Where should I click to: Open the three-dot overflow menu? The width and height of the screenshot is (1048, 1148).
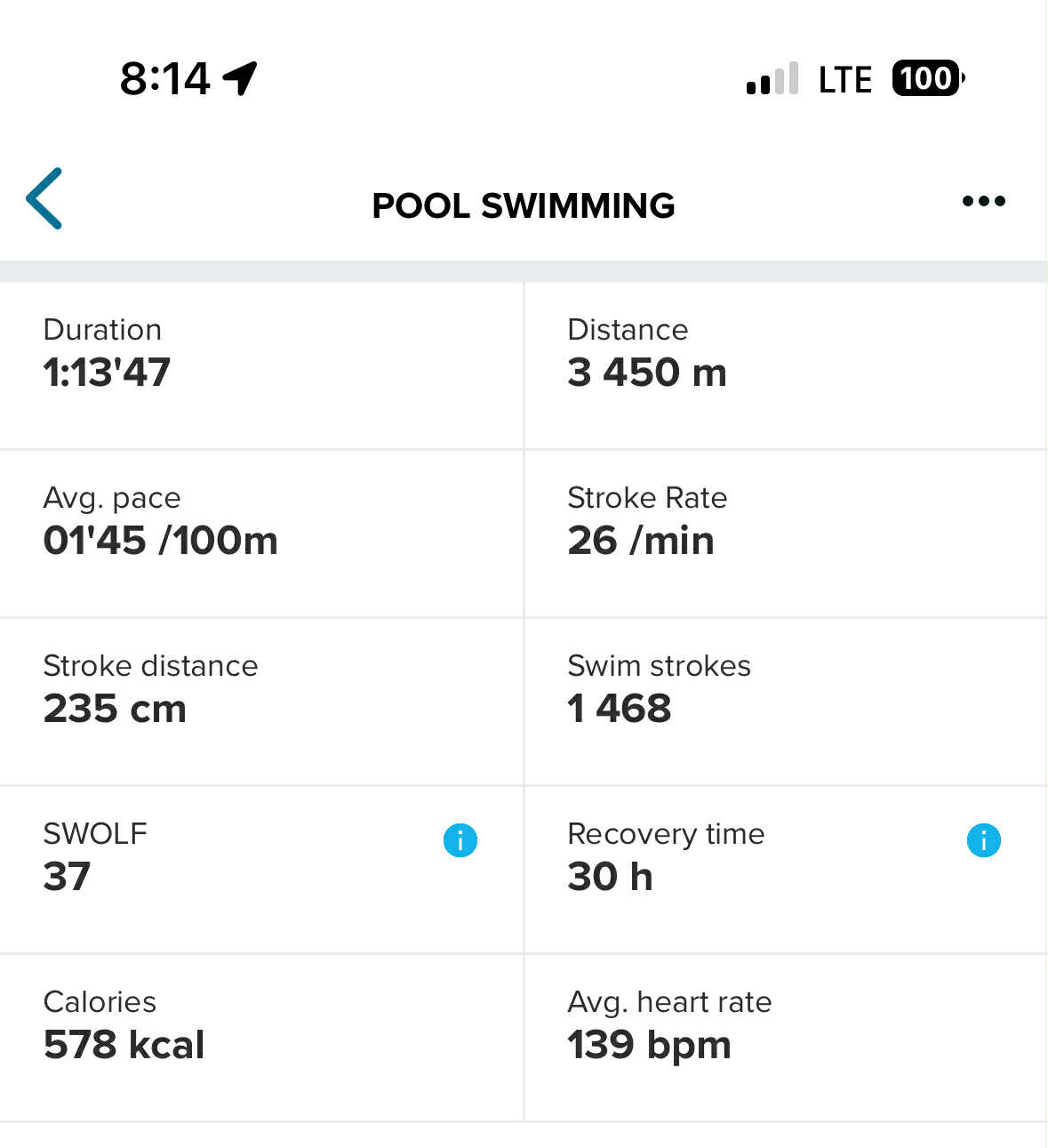click(x=983, y=202)
